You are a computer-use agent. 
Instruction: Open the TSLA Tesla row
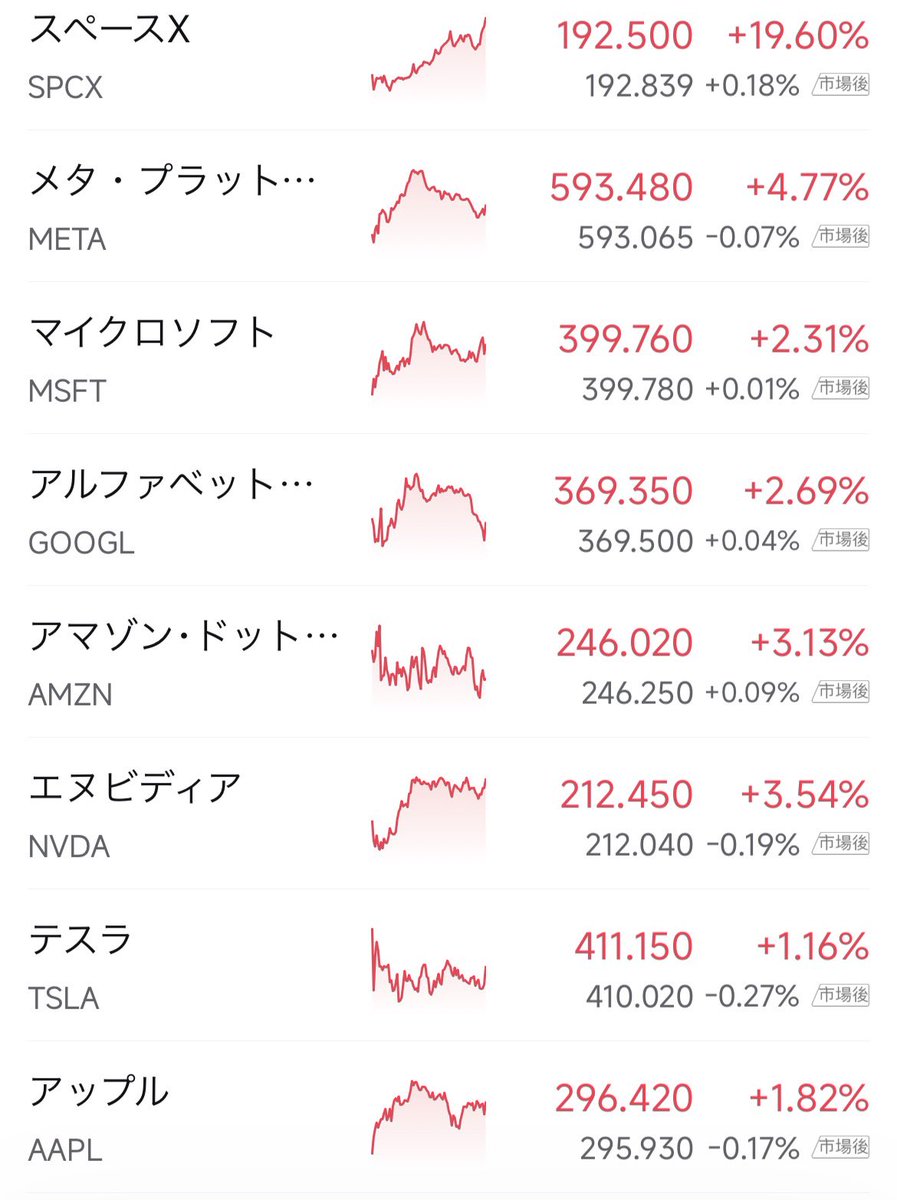point(448,966)
